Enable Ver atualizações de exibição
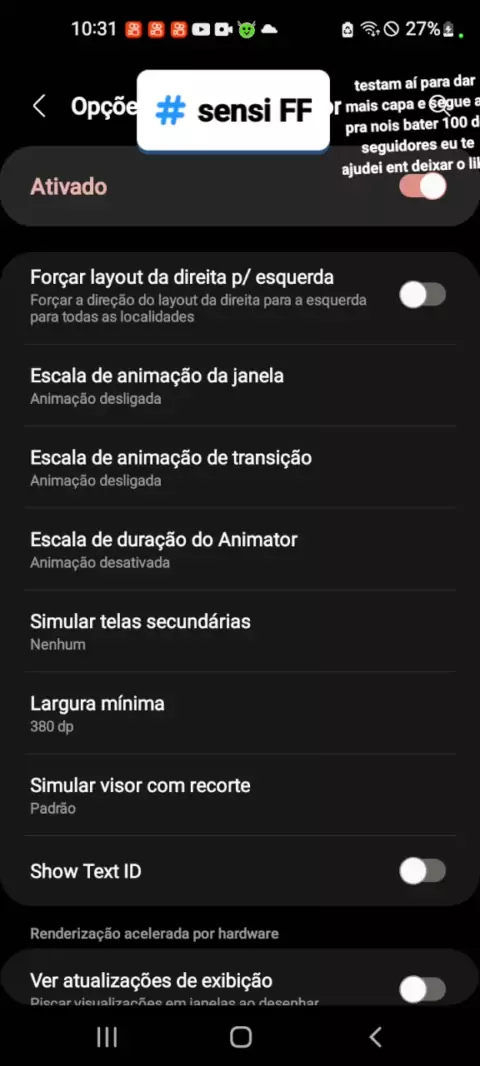The height and width of the screenshot is (1066, 480). tap(422, 989)
